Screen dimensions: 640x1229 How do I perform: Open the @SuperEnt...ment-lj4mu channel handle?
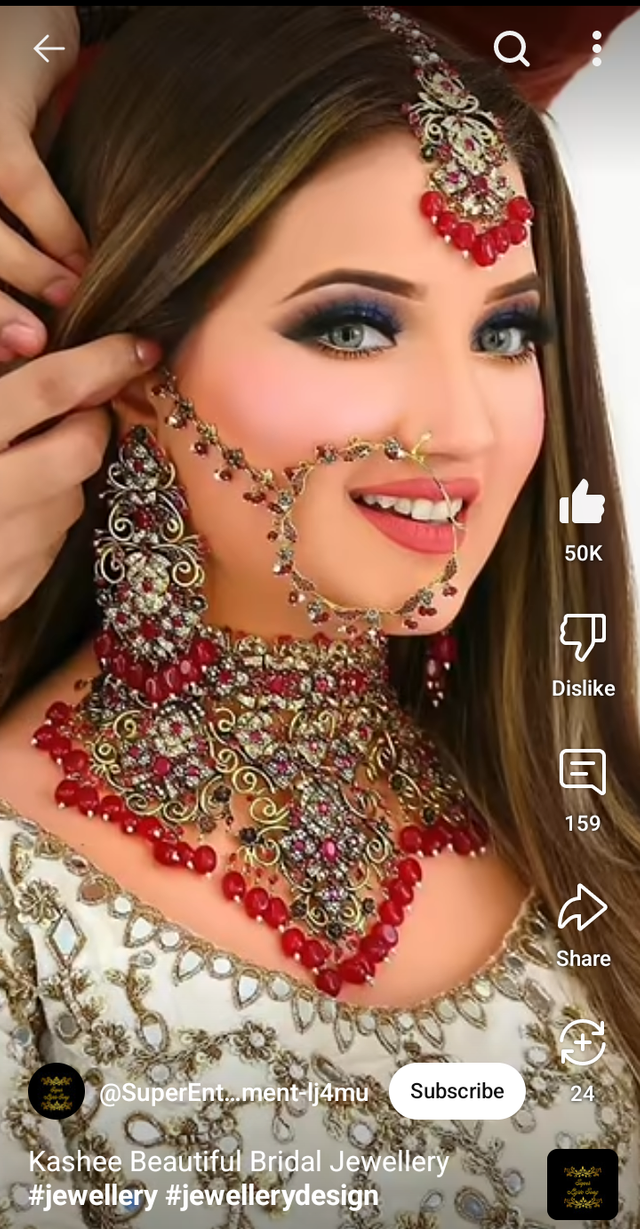(234, 1093)
